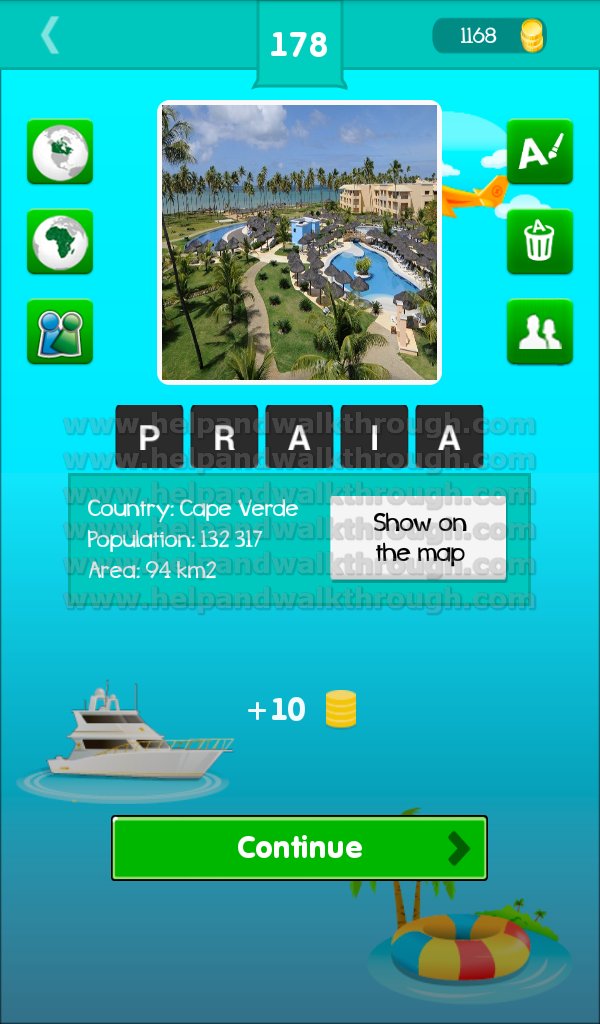Tap the Africa globe hint
The width and height of the screenshot is (600, 1024).
click(60, 242)
